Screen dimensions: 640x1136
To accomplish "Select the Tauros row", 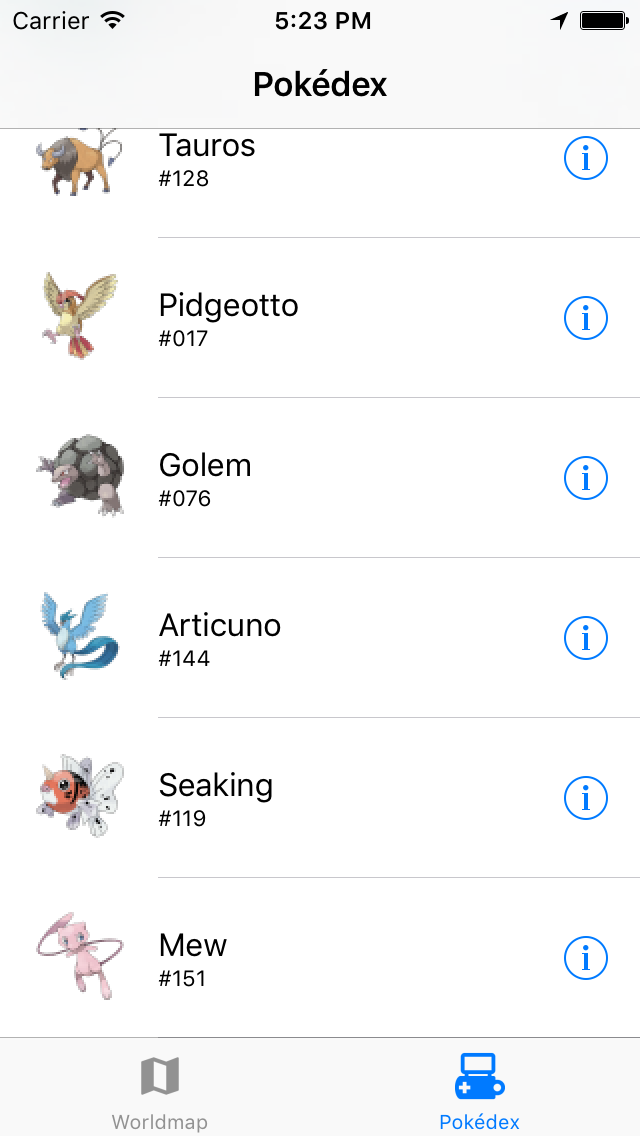I will [320, 183].
